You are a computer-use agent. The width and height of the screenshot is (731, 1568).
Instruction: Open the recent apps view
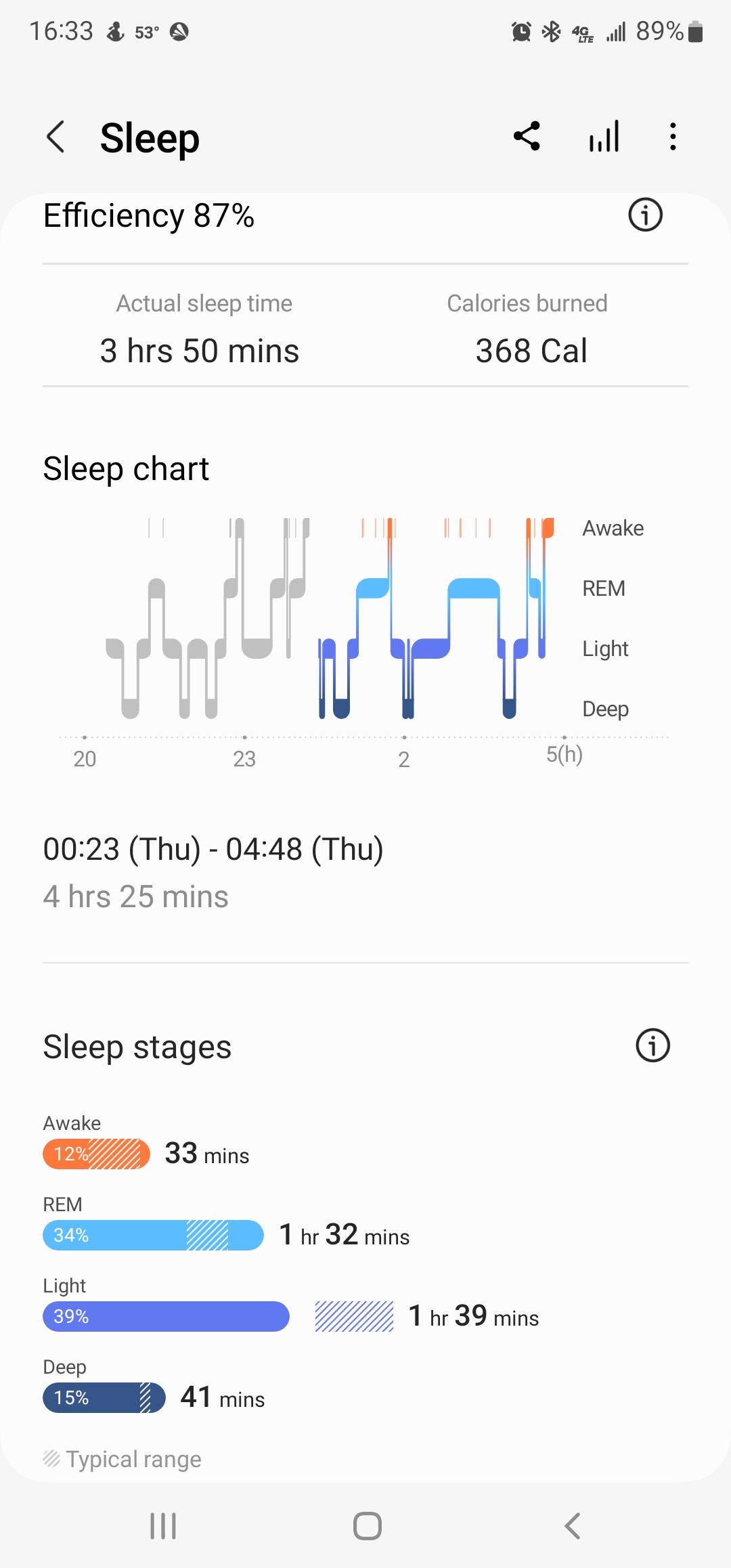(x=163, y=1526)
